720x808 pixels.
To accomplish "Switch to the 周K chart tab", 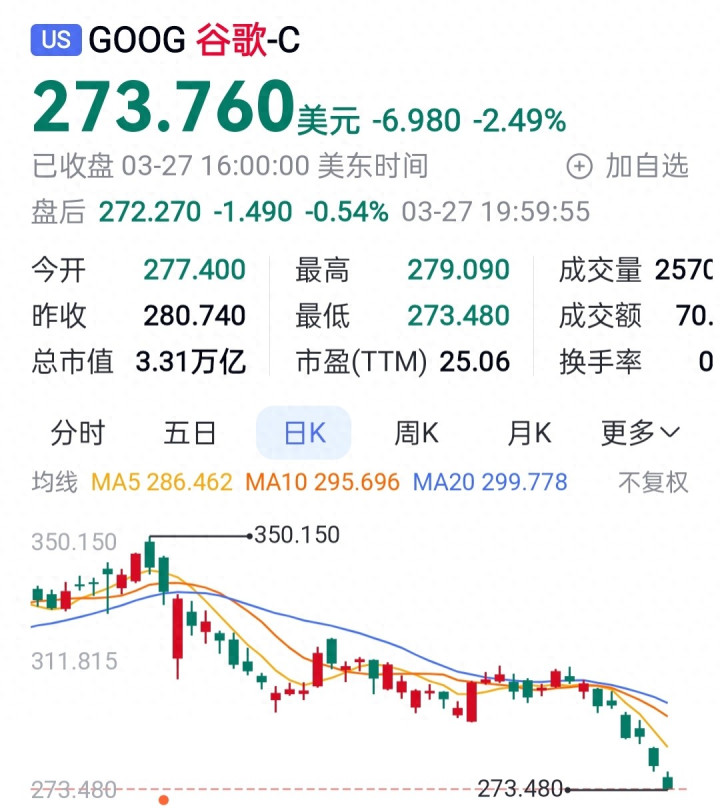I will [416, 433].
